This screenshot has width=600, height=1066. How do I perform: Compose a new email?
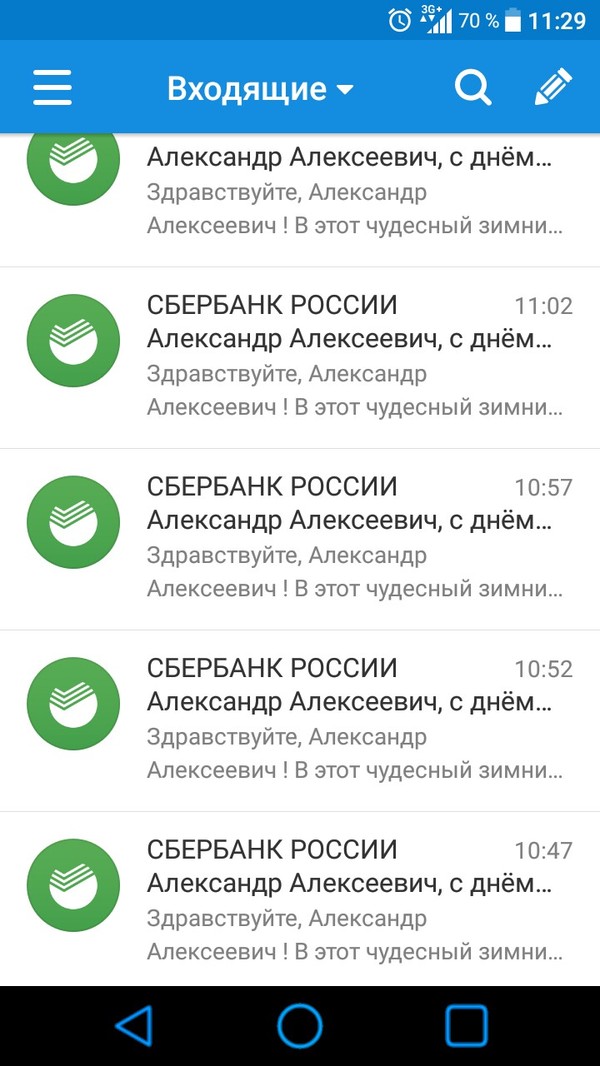552,88
